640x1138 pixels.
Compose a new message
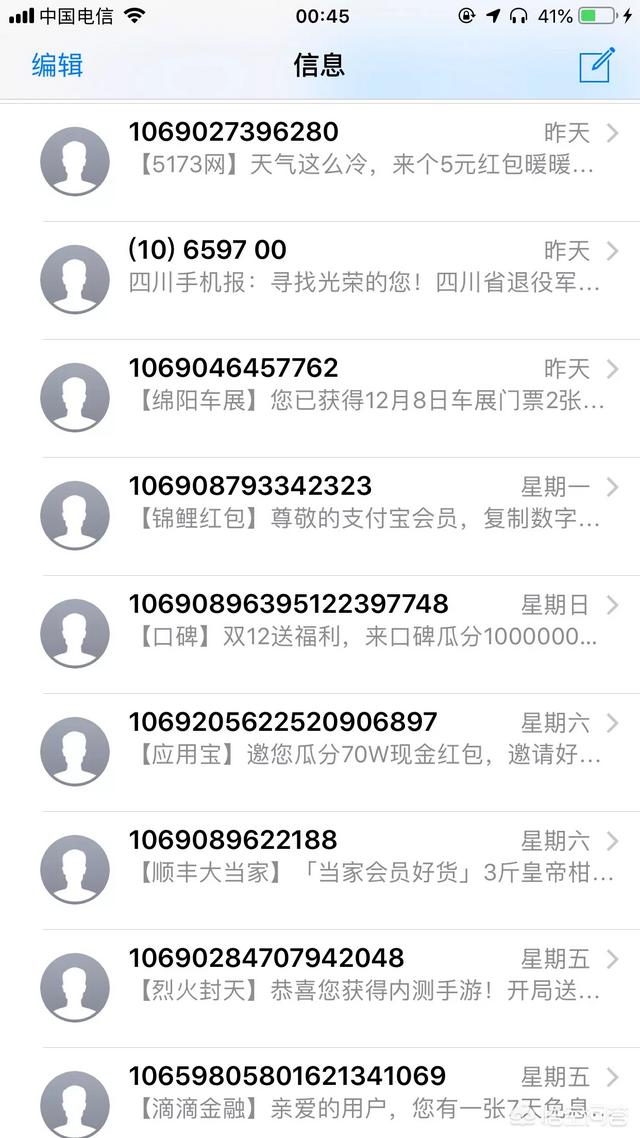[596, 65]
